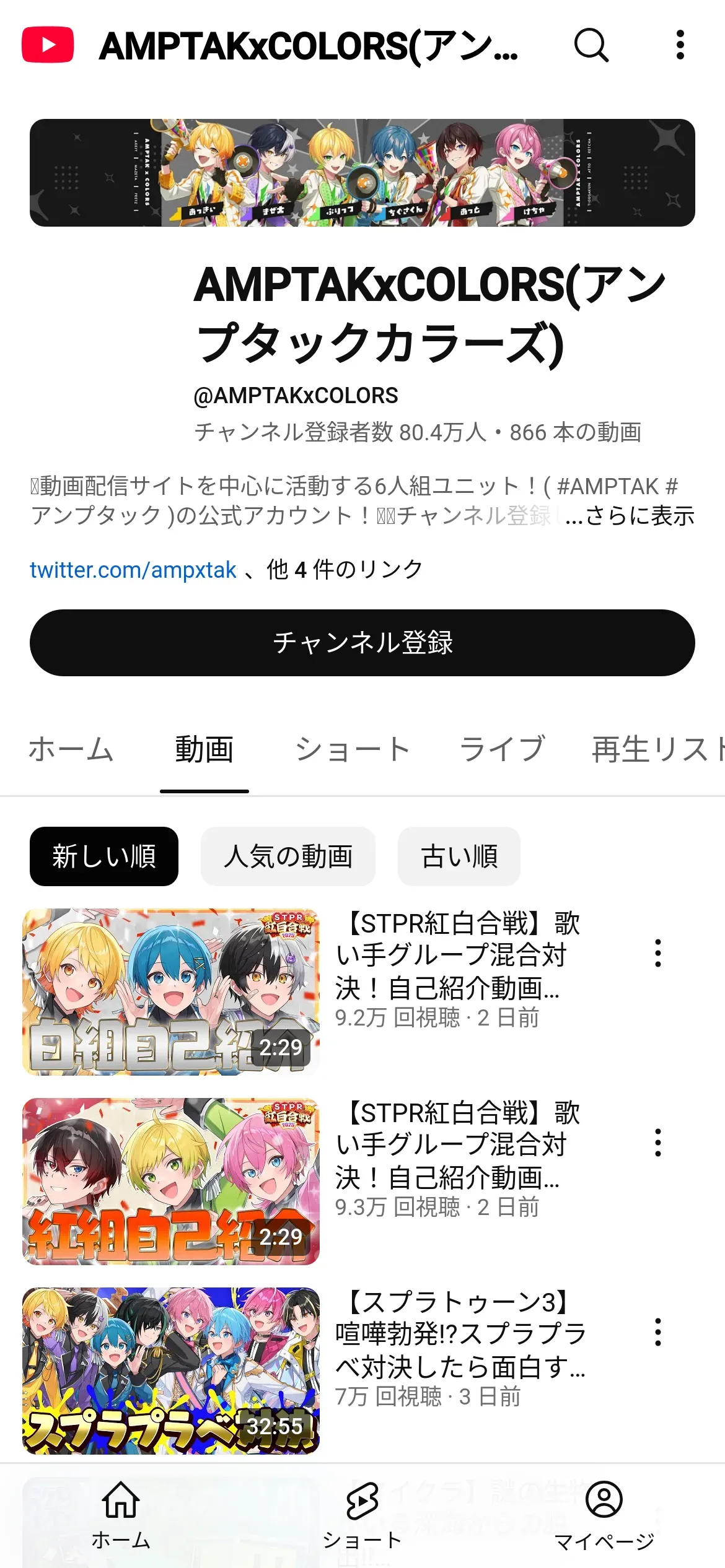Select the 新しい順 sort chip

[104, 856]
